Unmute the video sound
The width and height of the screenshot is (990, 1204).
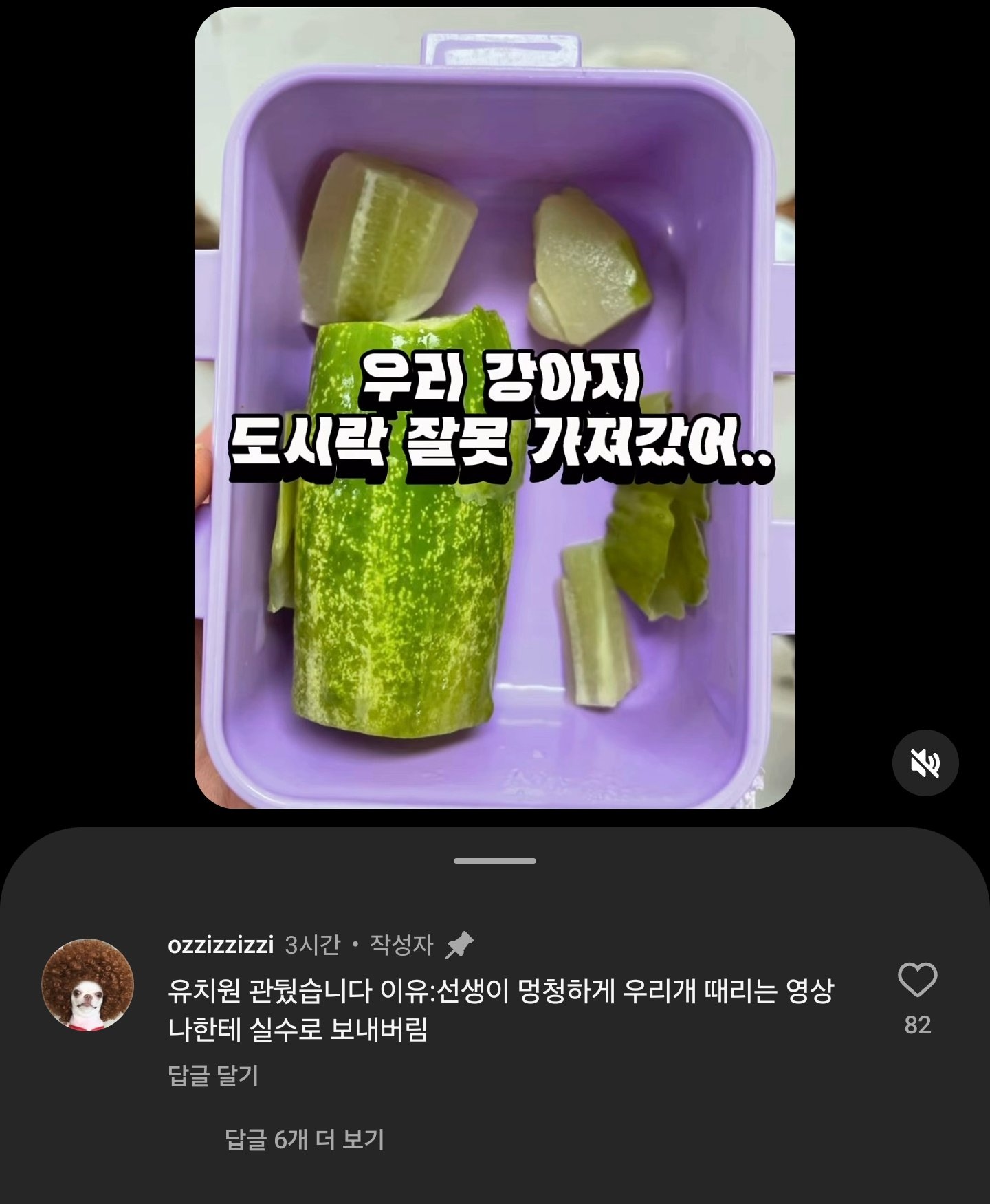[925, 763]
